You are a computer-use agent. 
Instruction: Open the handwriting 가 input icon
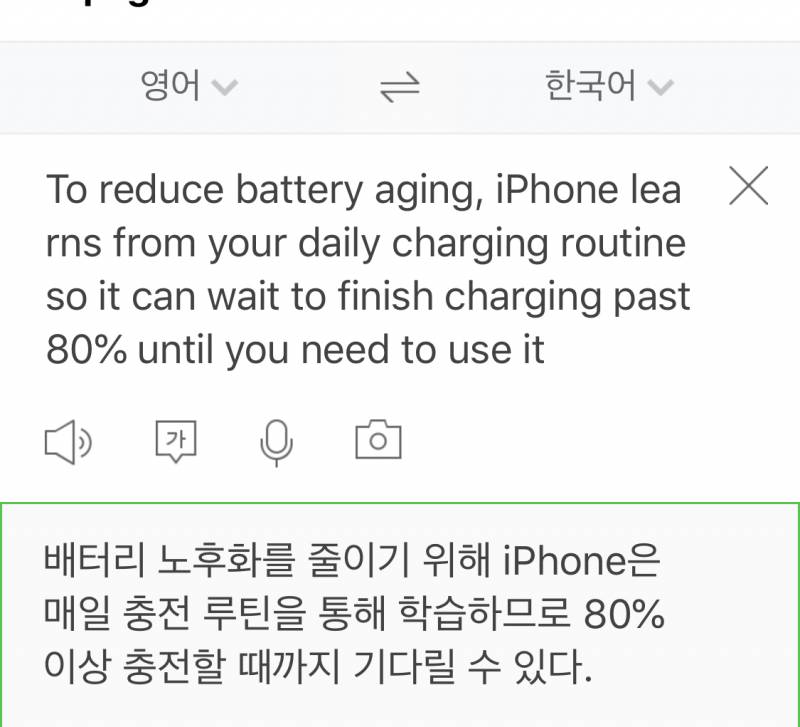coord(176,441)
